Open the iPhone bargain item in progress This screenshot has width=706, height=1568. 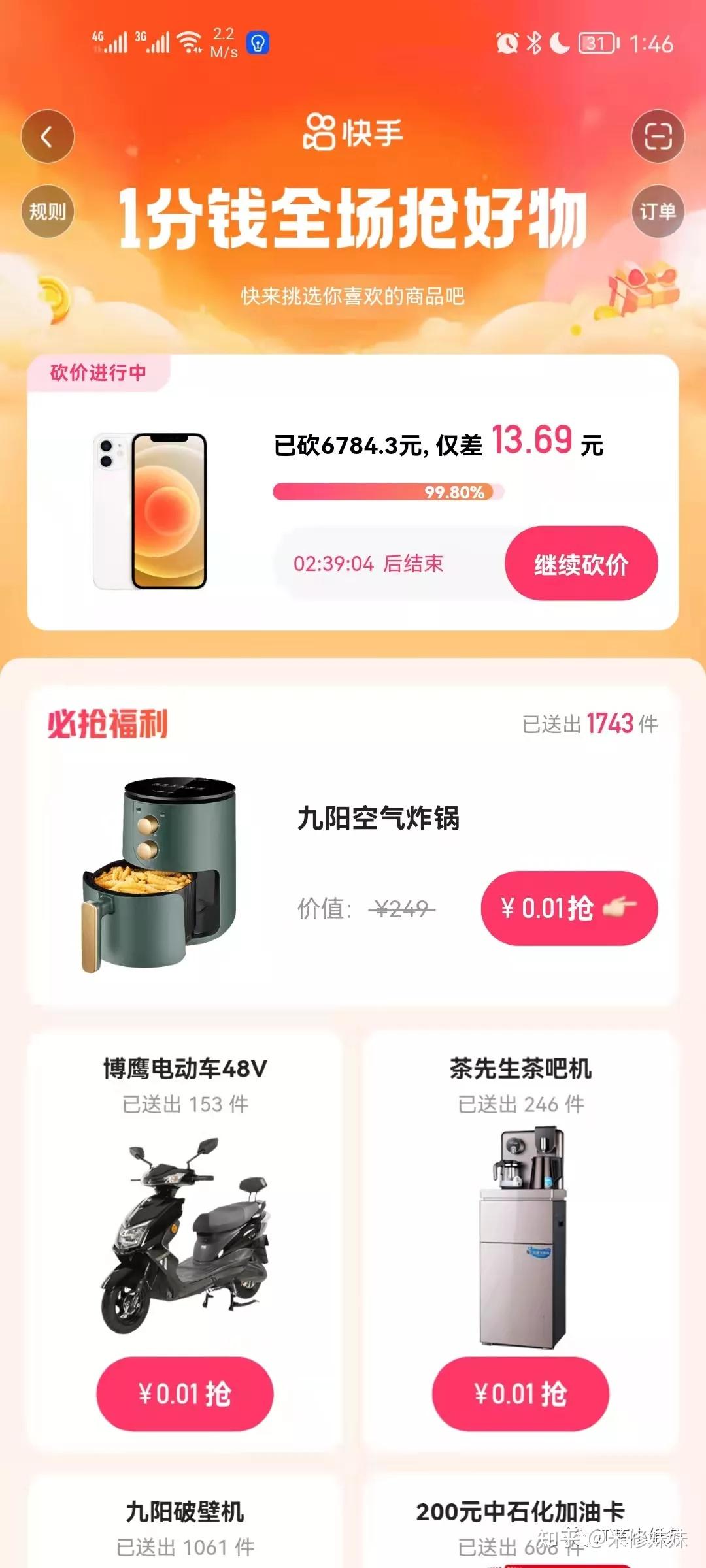150,511
